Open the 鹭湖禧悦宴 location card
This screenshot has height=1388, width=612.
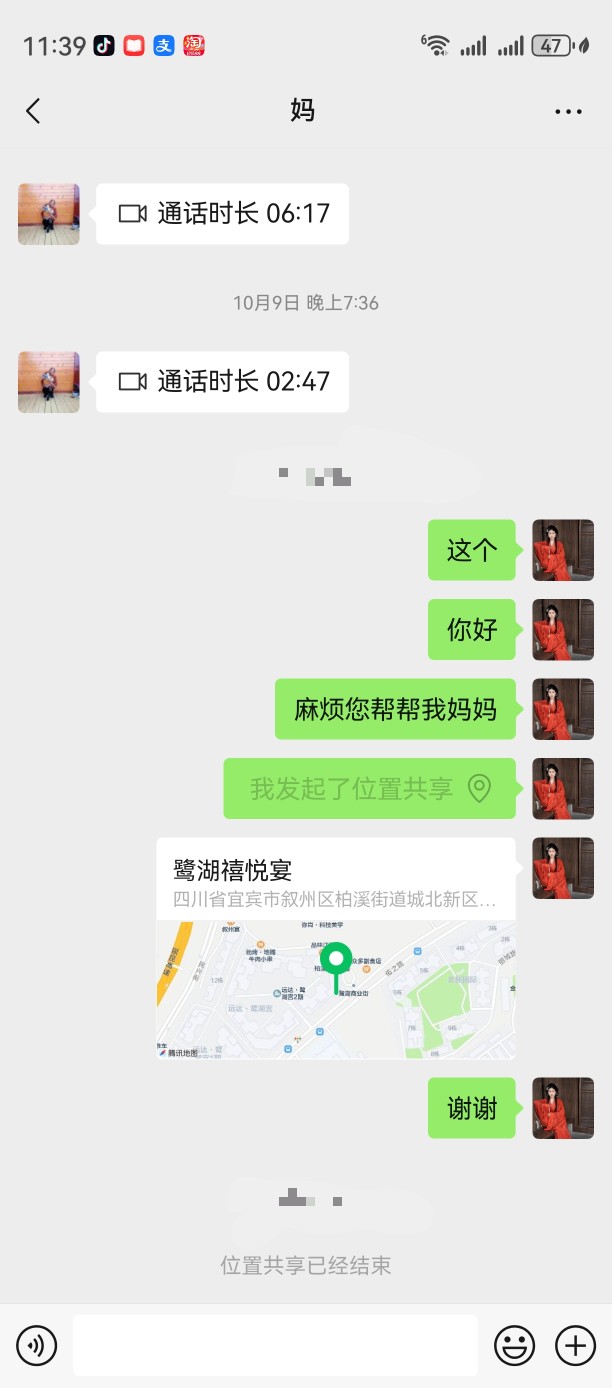[336, 948]
